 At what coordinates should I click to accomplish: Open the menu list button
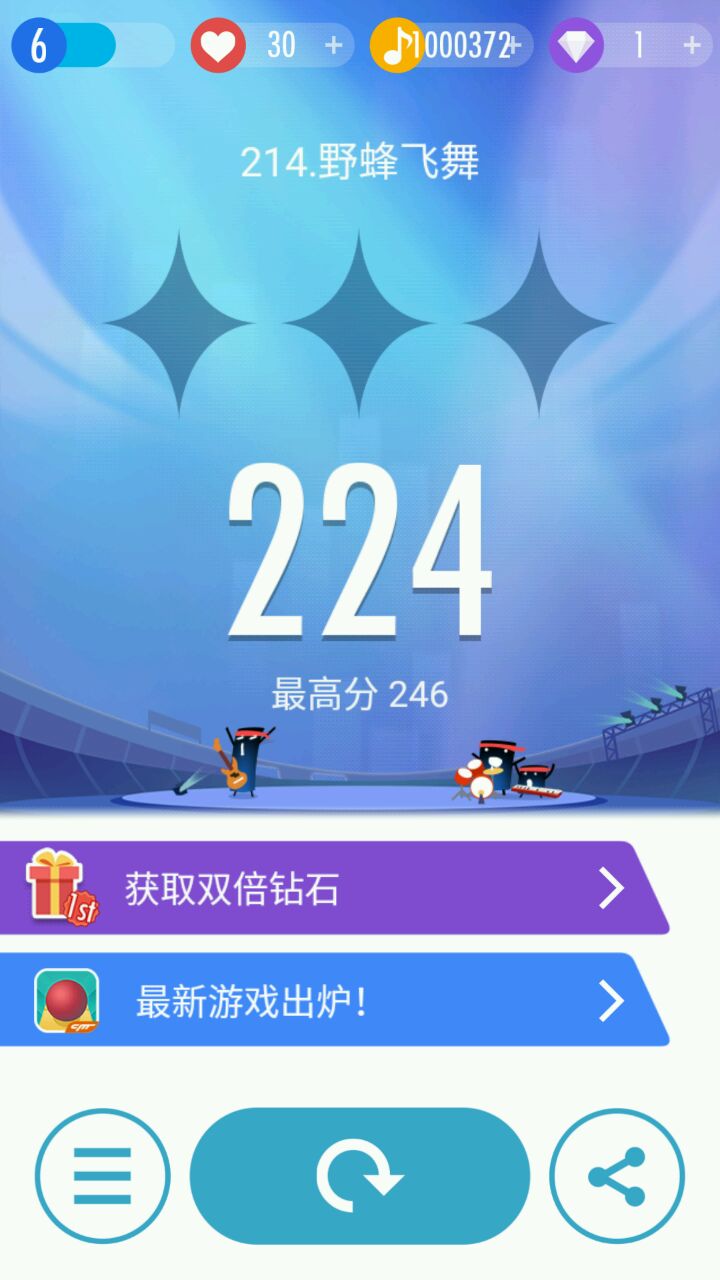(x=102, y=1176)
